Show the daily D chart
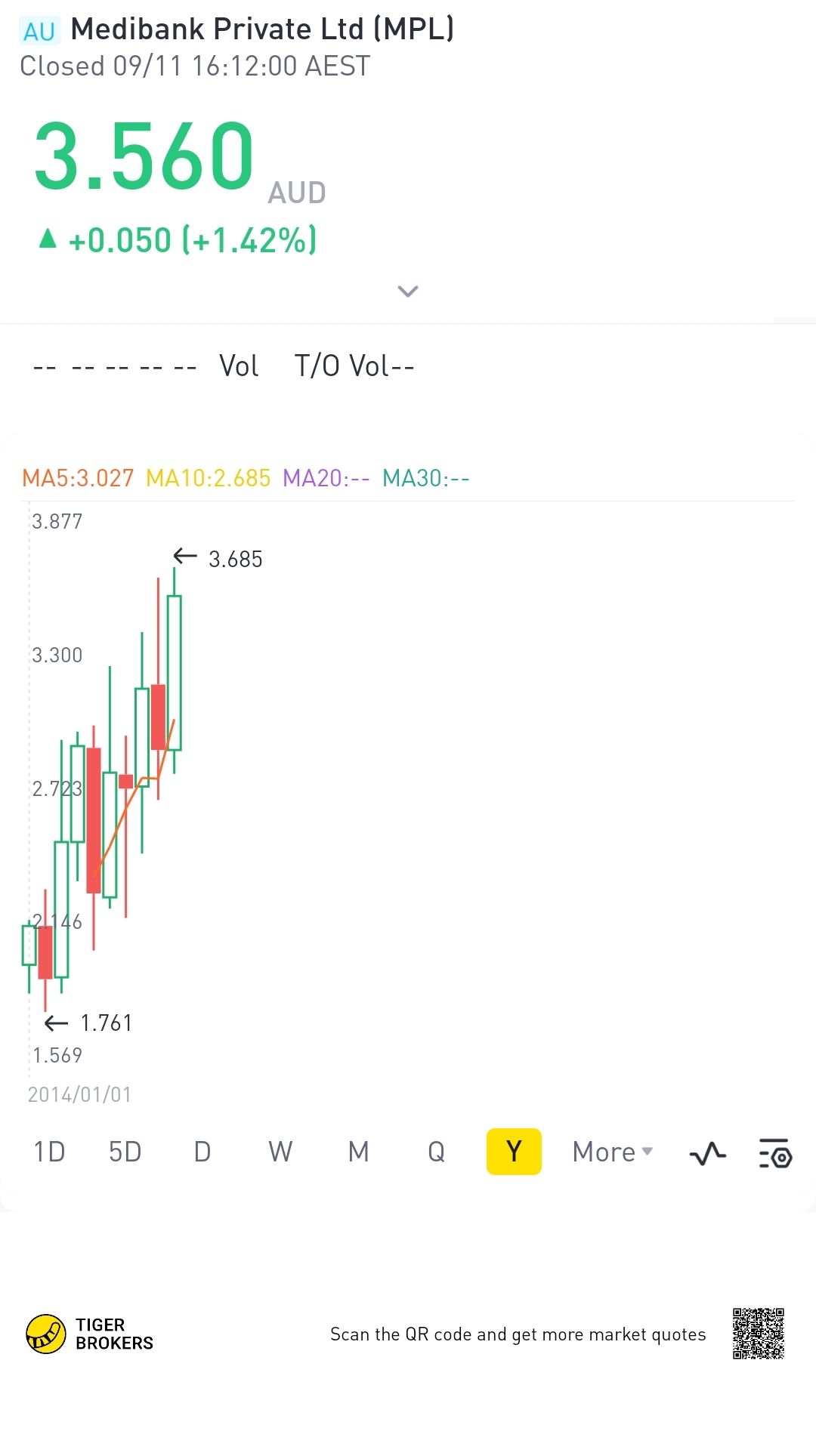This screenshot has width=816, height=1456. point(202,1152)
